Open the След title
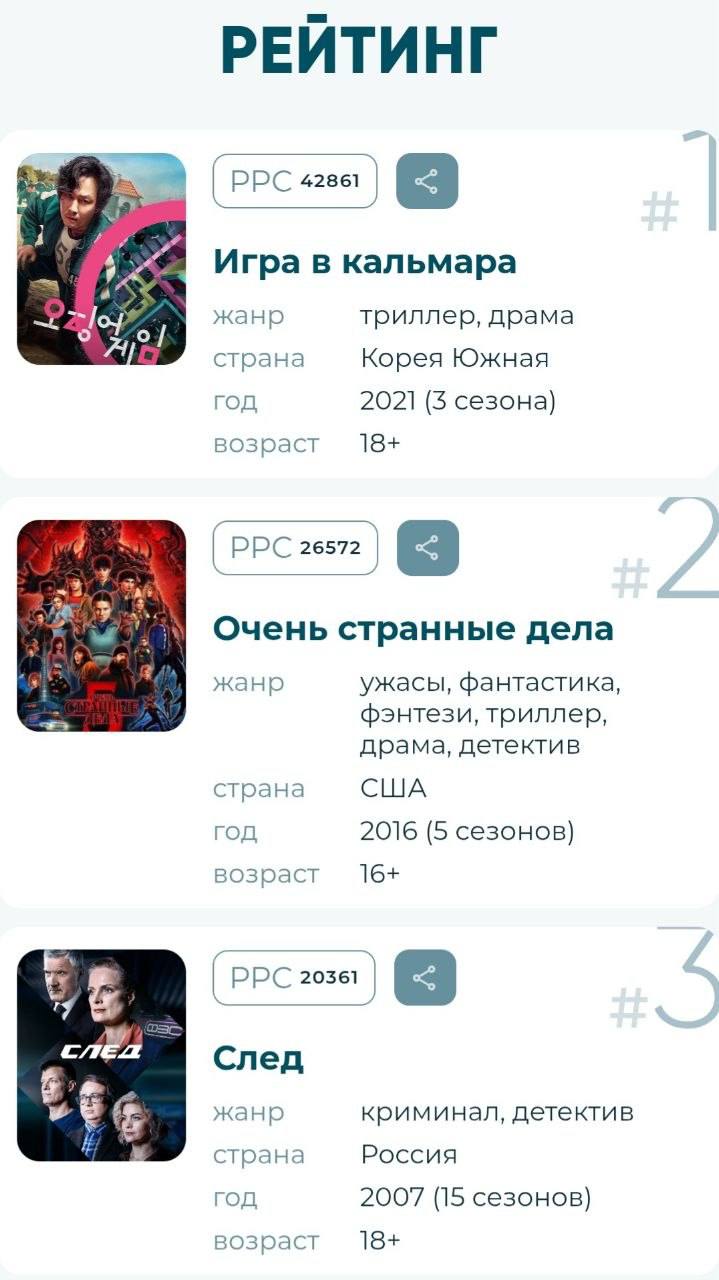The image size is (719, 1280). [259, 1058]
